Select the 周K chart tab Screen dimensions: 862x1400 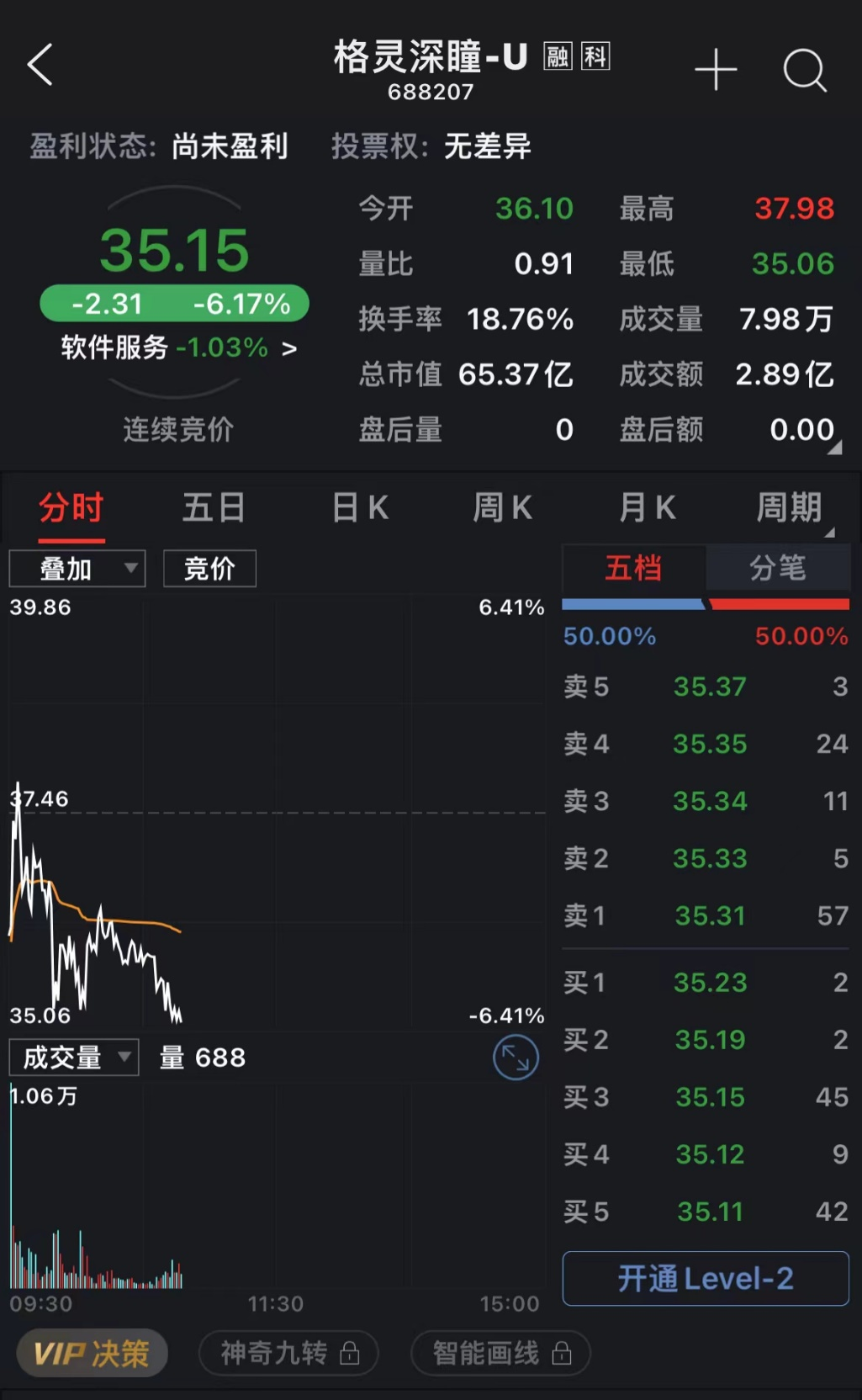[x=503, y=508]
